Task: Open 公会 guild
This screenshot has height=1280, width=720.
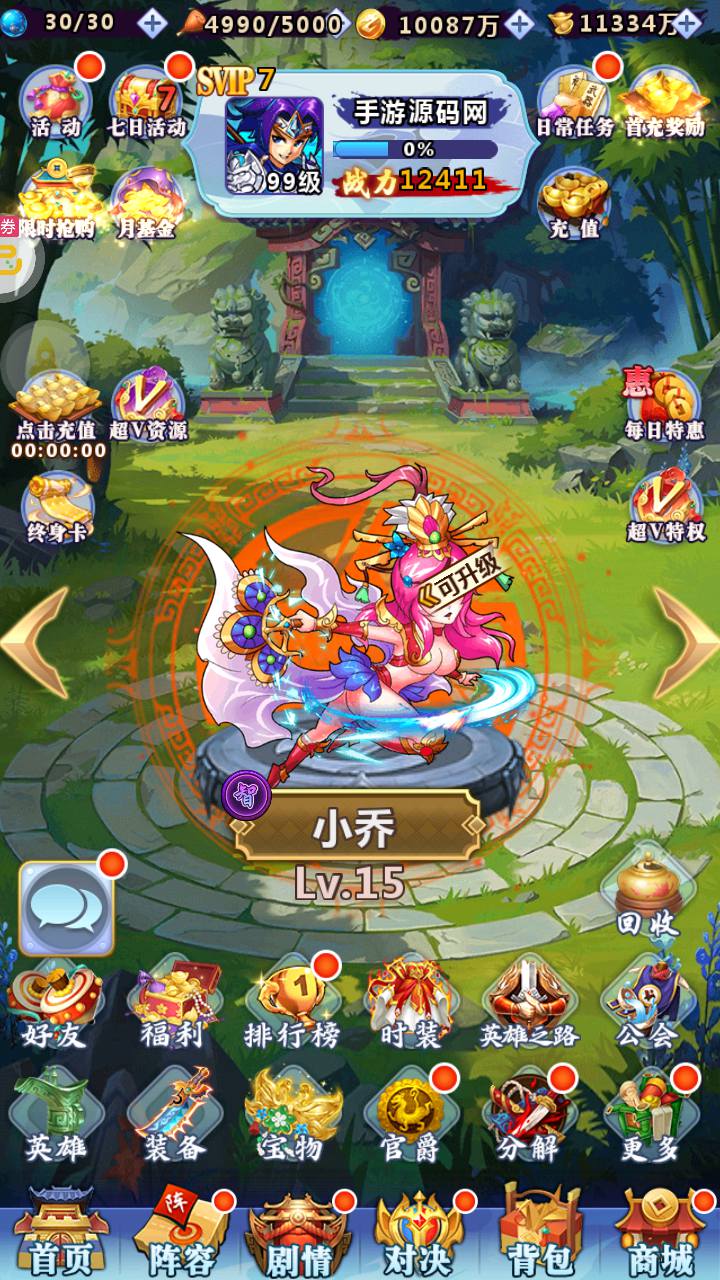Action: pyautogui.click(x=645, y=1005)
